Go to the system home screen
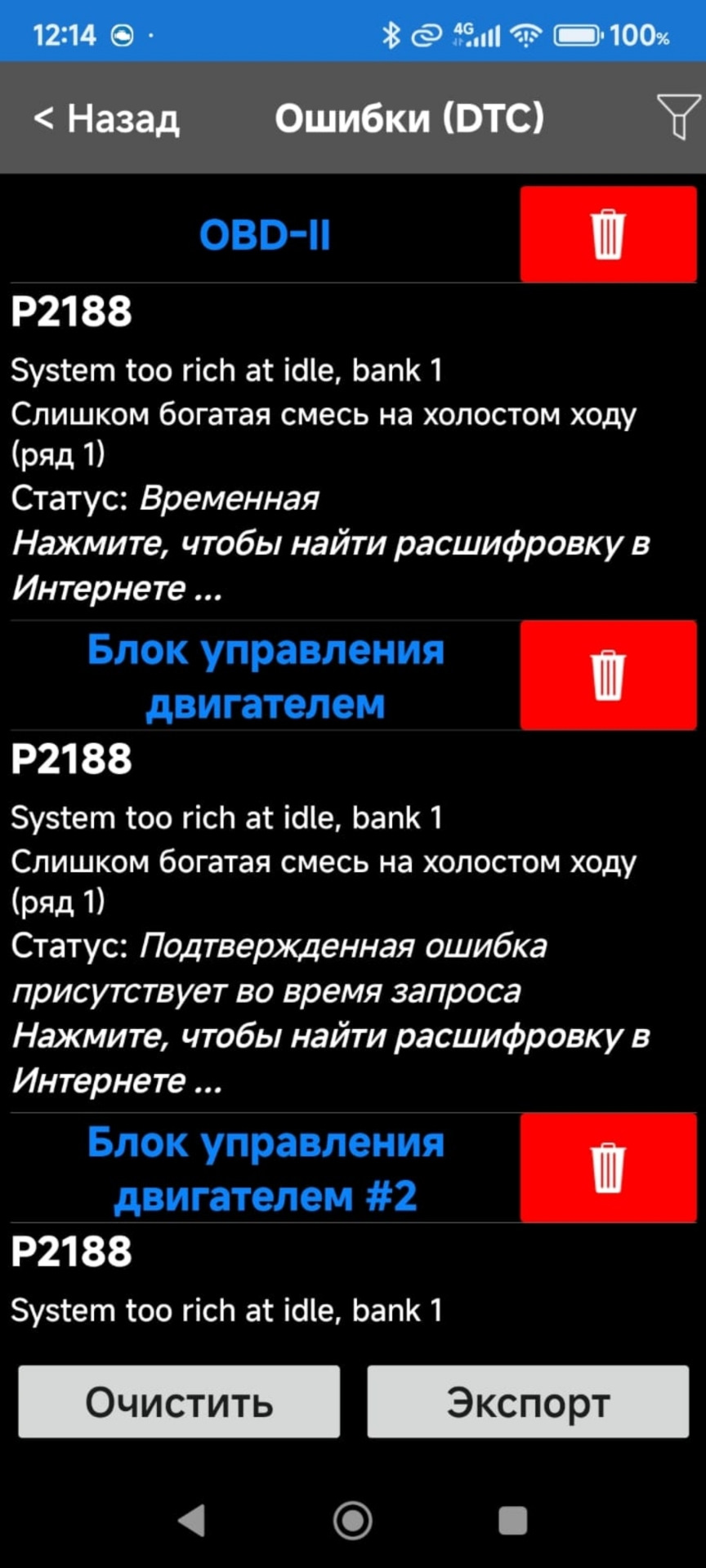Image resolution: width=706 pixels, height=1568 pixels. click(x=353, y=1521)
